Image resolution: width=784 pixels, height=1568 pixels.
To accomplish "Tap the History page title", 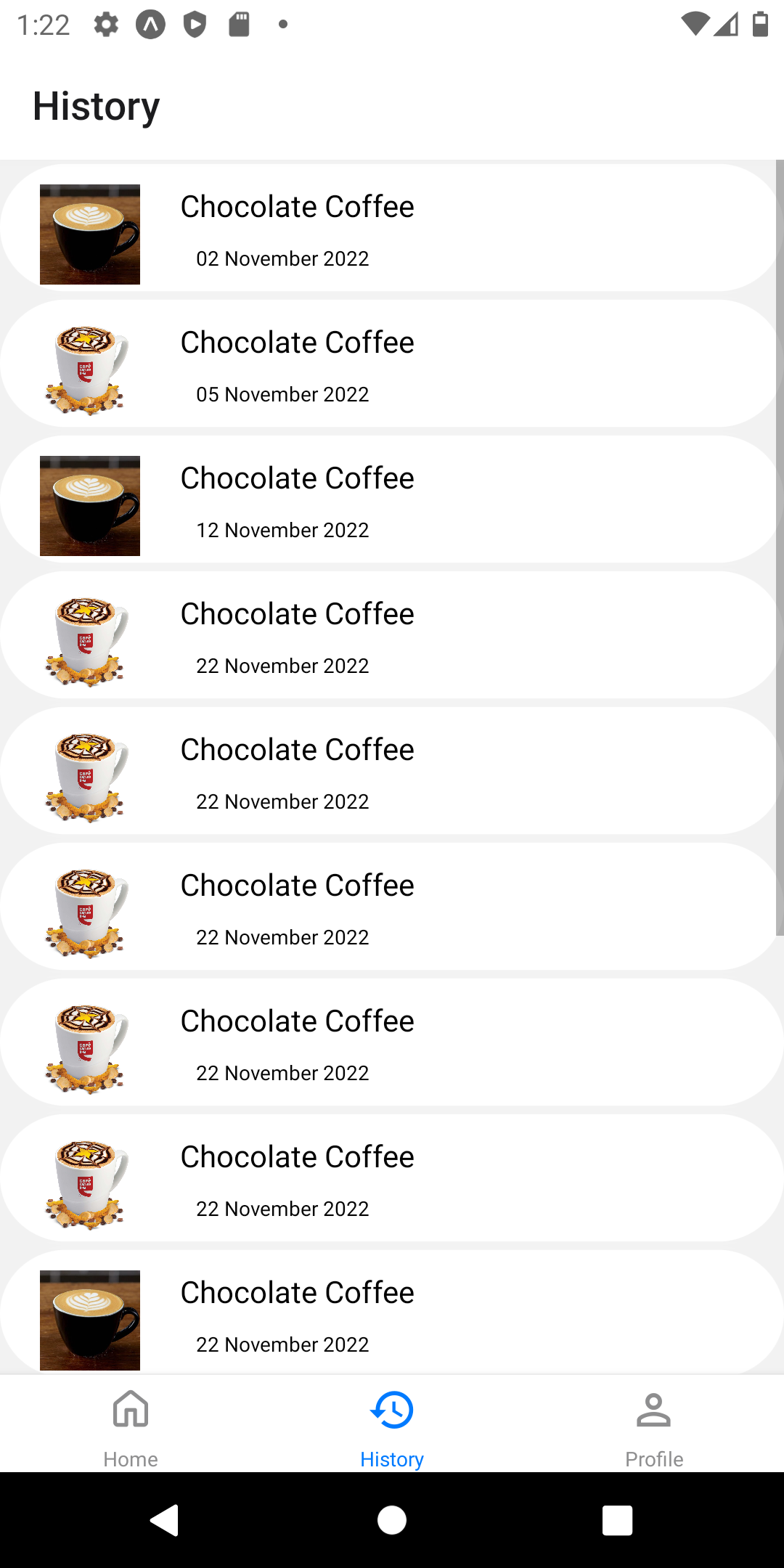I will coord(95,106).
